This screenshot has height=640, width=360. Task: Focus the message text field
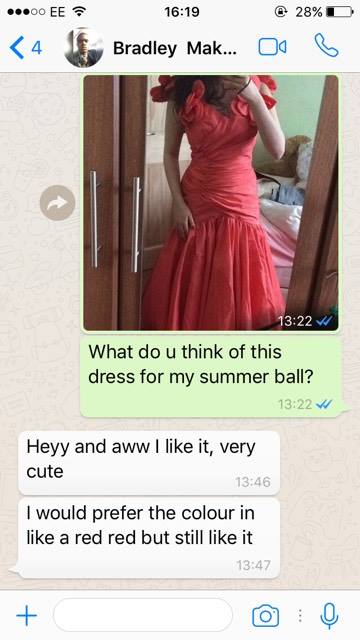(x=143, y=615)
